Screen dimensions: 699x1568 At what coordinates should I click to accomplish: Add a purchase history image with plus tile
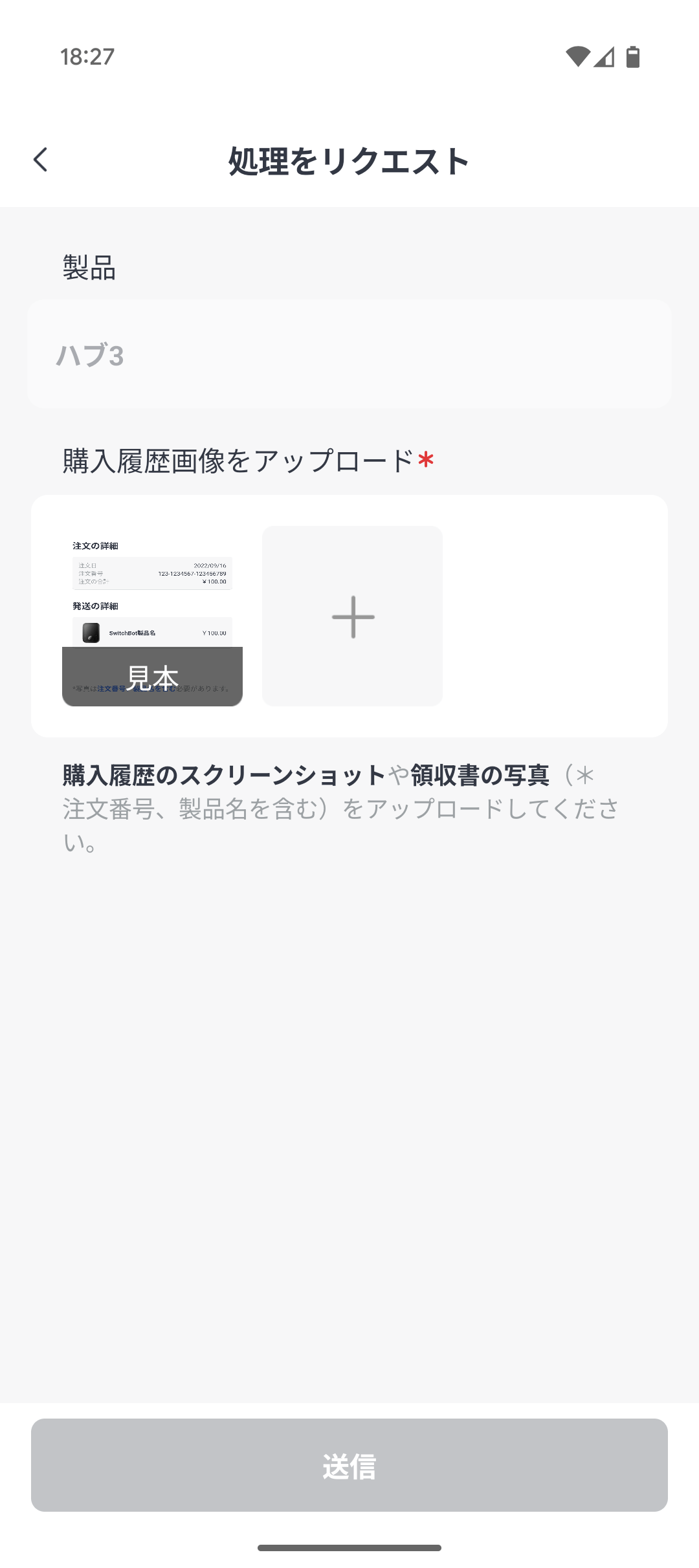click(x=353, y=616)
